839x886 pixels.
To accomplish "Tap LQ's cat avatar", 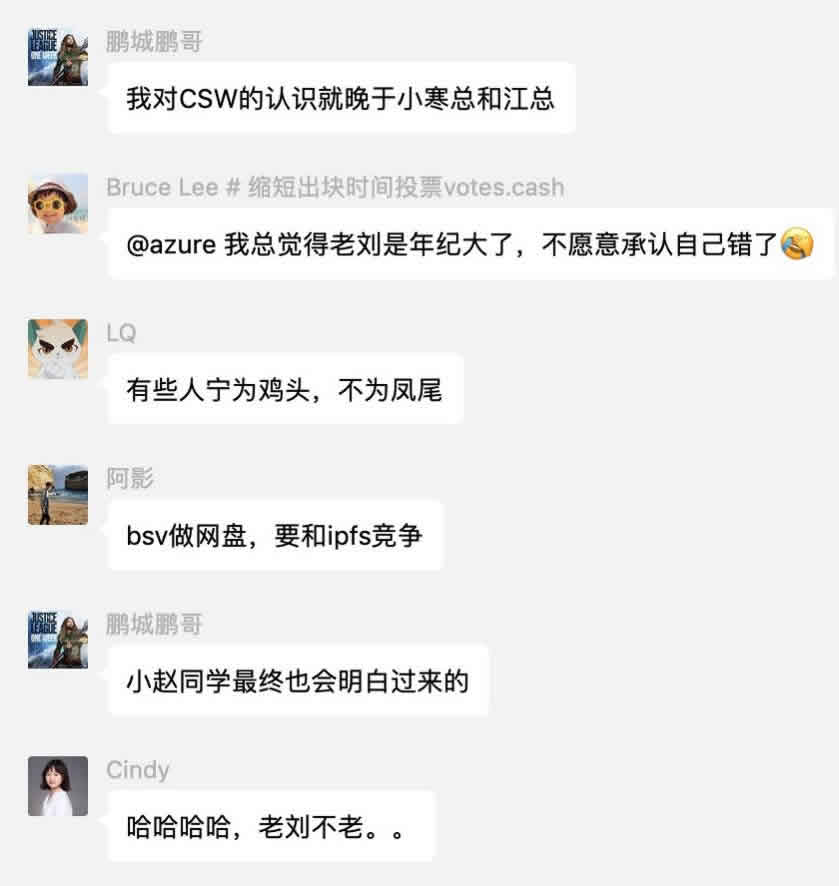I will pyautogui.click(x=57, y=349).
